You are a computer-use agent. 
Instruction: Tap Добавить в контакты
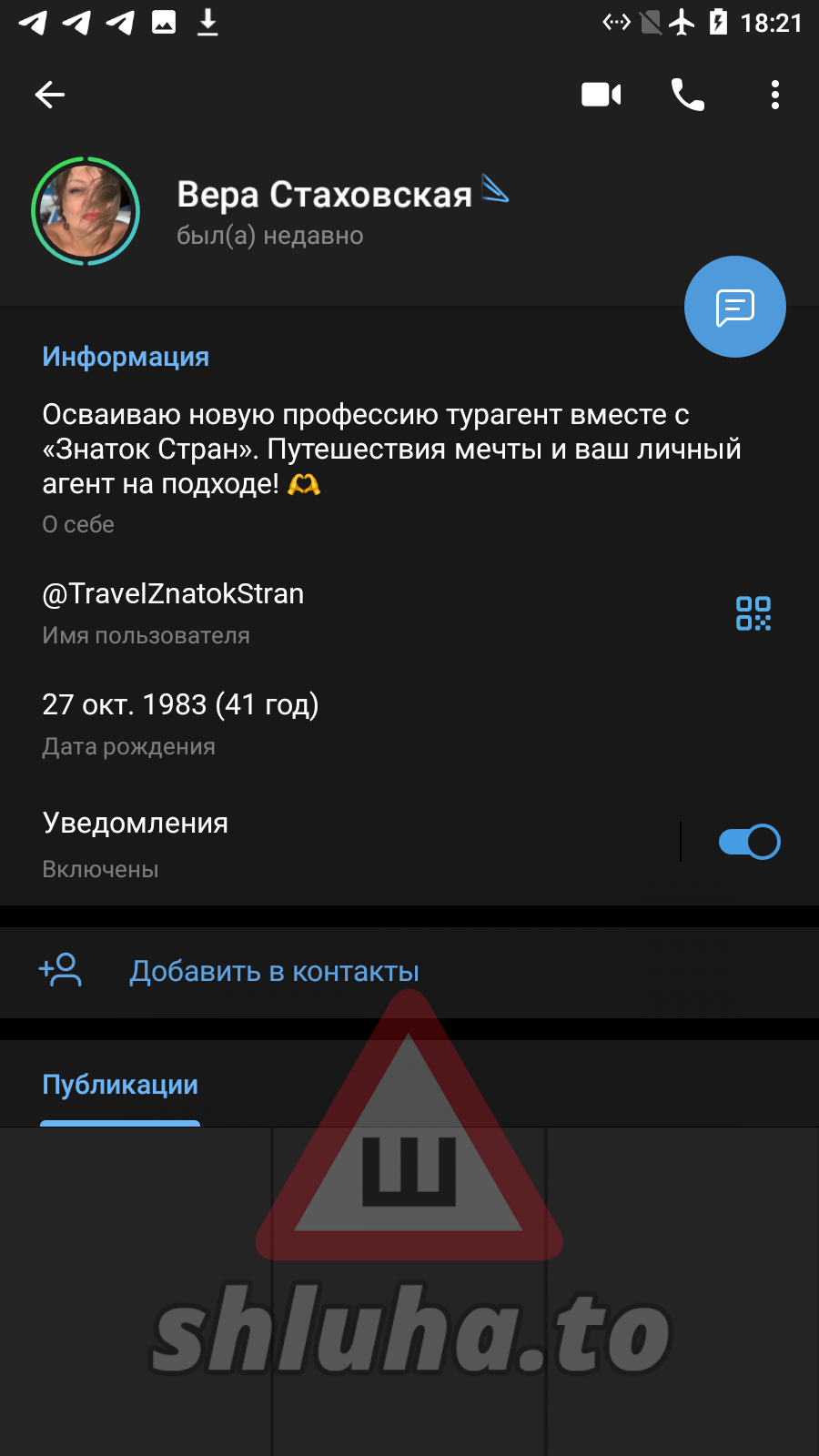coord(273,972)
